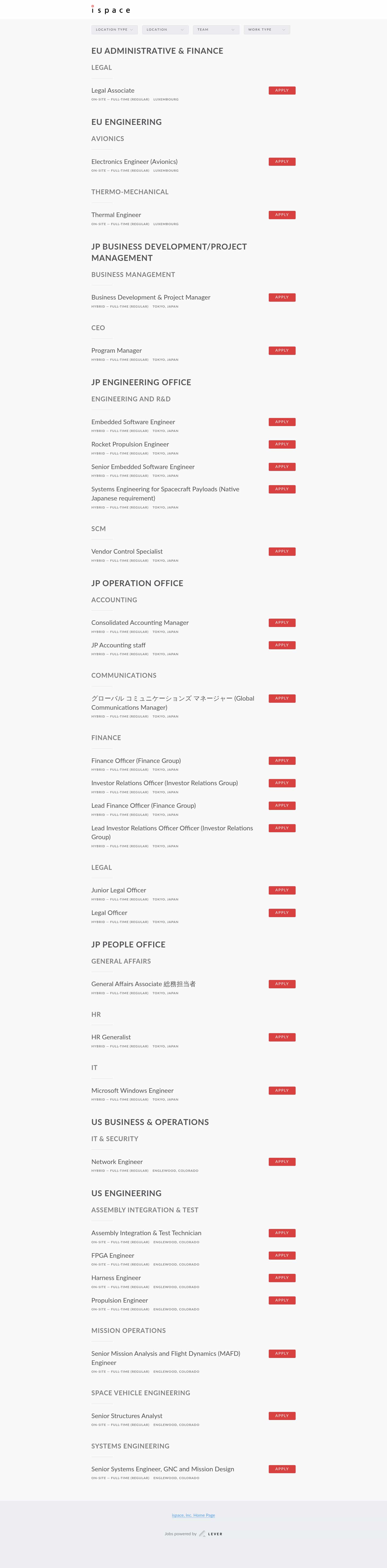Screen dimensions: 387x1568
Task: Apply for the Thermal Engineer role
Action: 282,215
